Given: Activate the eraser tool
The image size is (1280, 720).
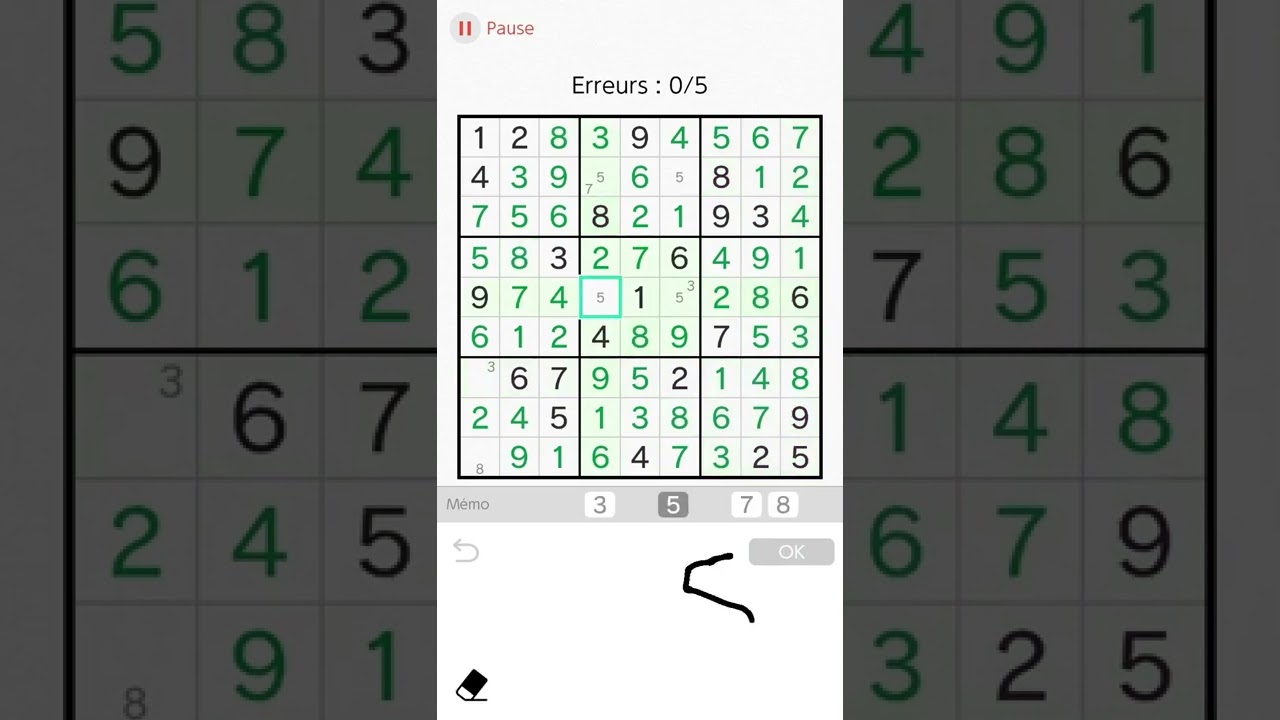Looking at the screenshot, I should 471,686.
